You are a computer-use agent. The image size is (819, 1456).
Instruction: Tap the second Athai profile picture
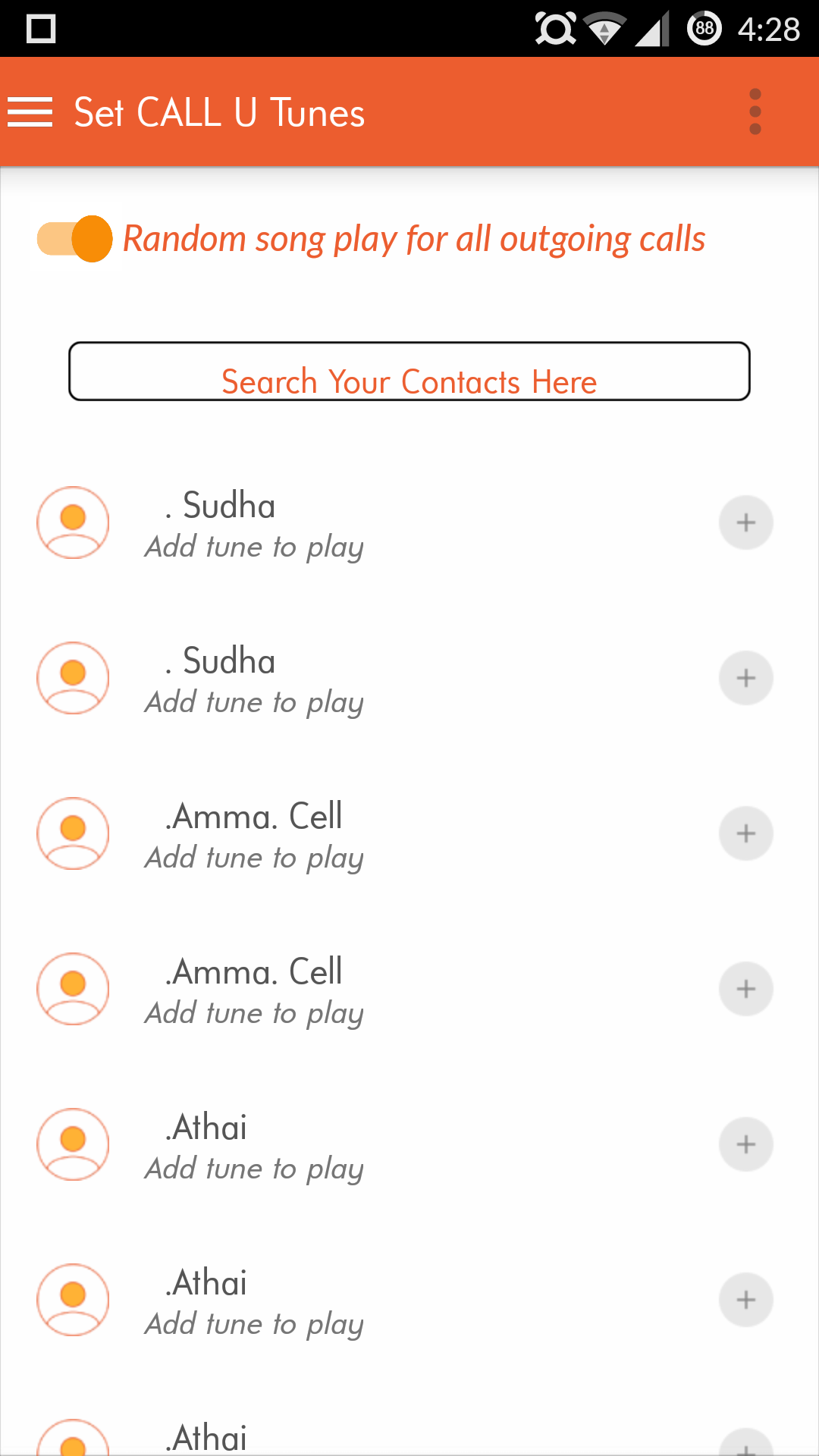click(x=72, y=1300)
